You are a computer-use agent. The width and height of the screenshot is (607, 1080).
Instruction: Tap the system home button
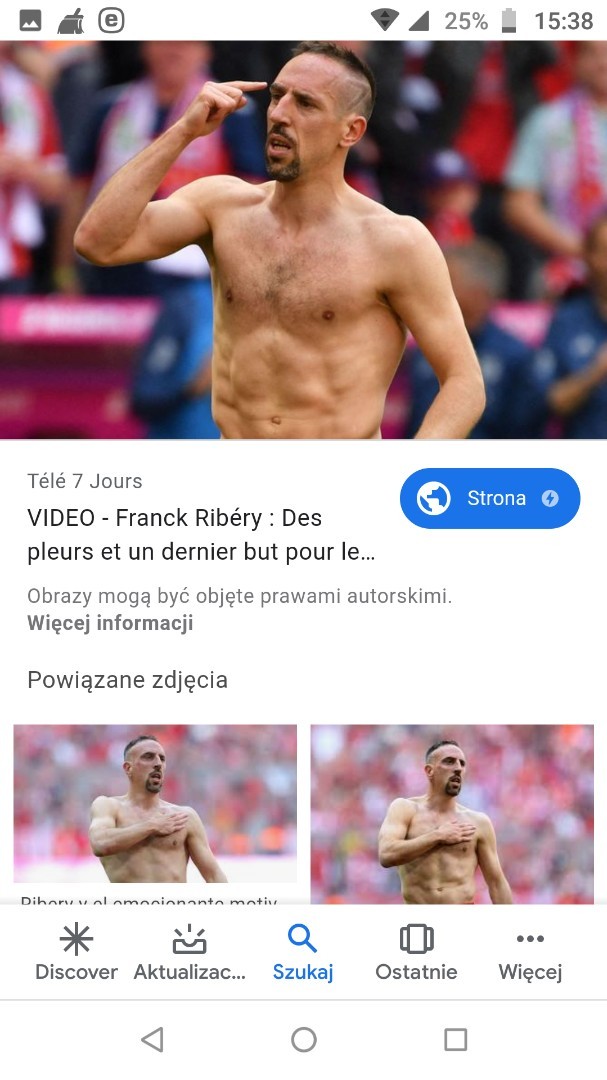click(304, 1040)
